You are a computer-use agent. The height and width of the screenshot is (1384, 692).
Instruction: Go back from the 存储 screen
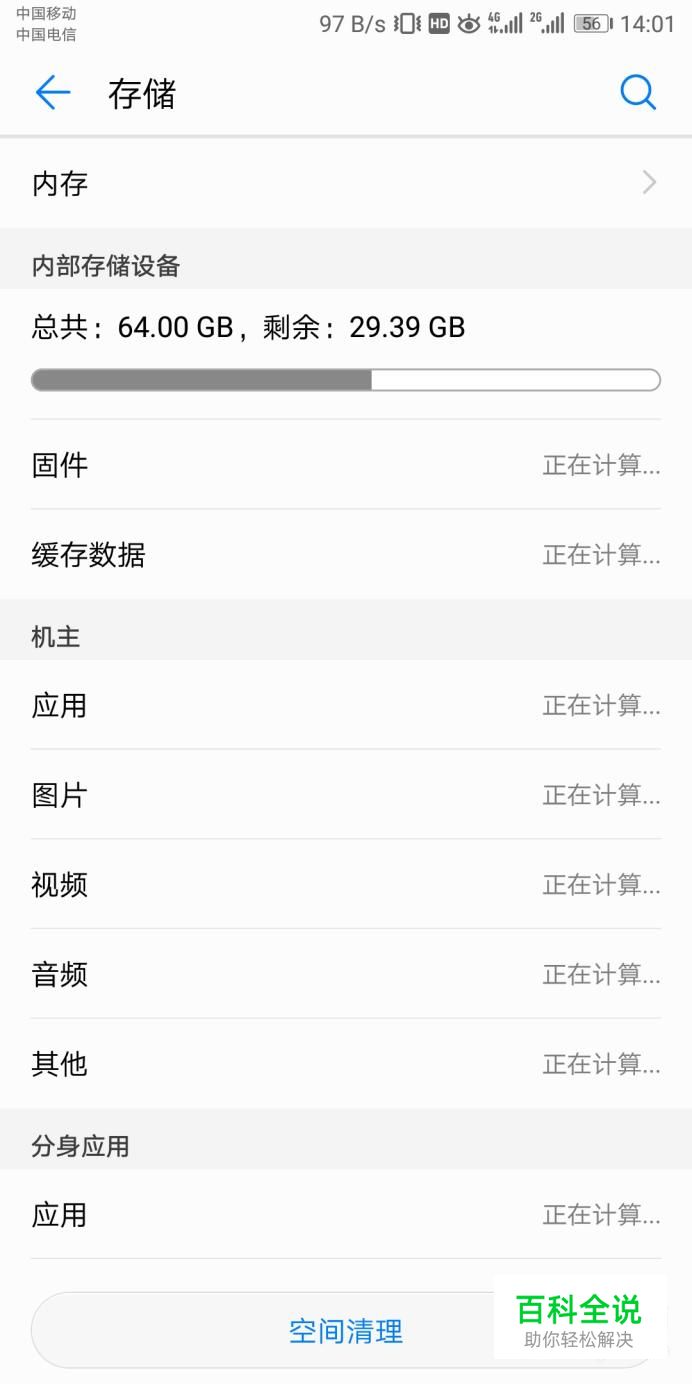pyautogui.click(x=53, y=93)
